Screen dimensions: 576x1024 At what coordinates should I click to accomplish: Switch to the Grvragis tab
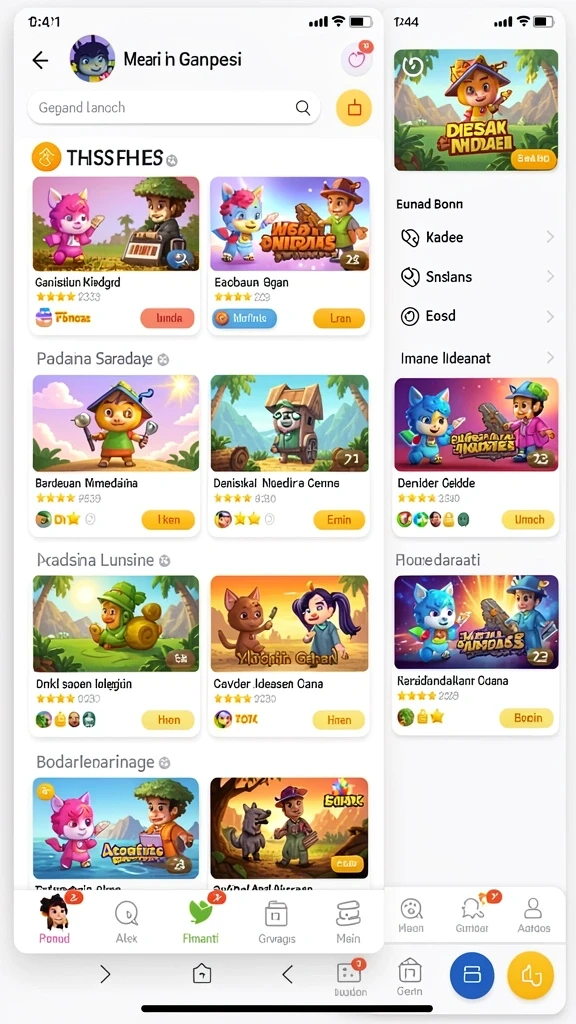(276, 921)
